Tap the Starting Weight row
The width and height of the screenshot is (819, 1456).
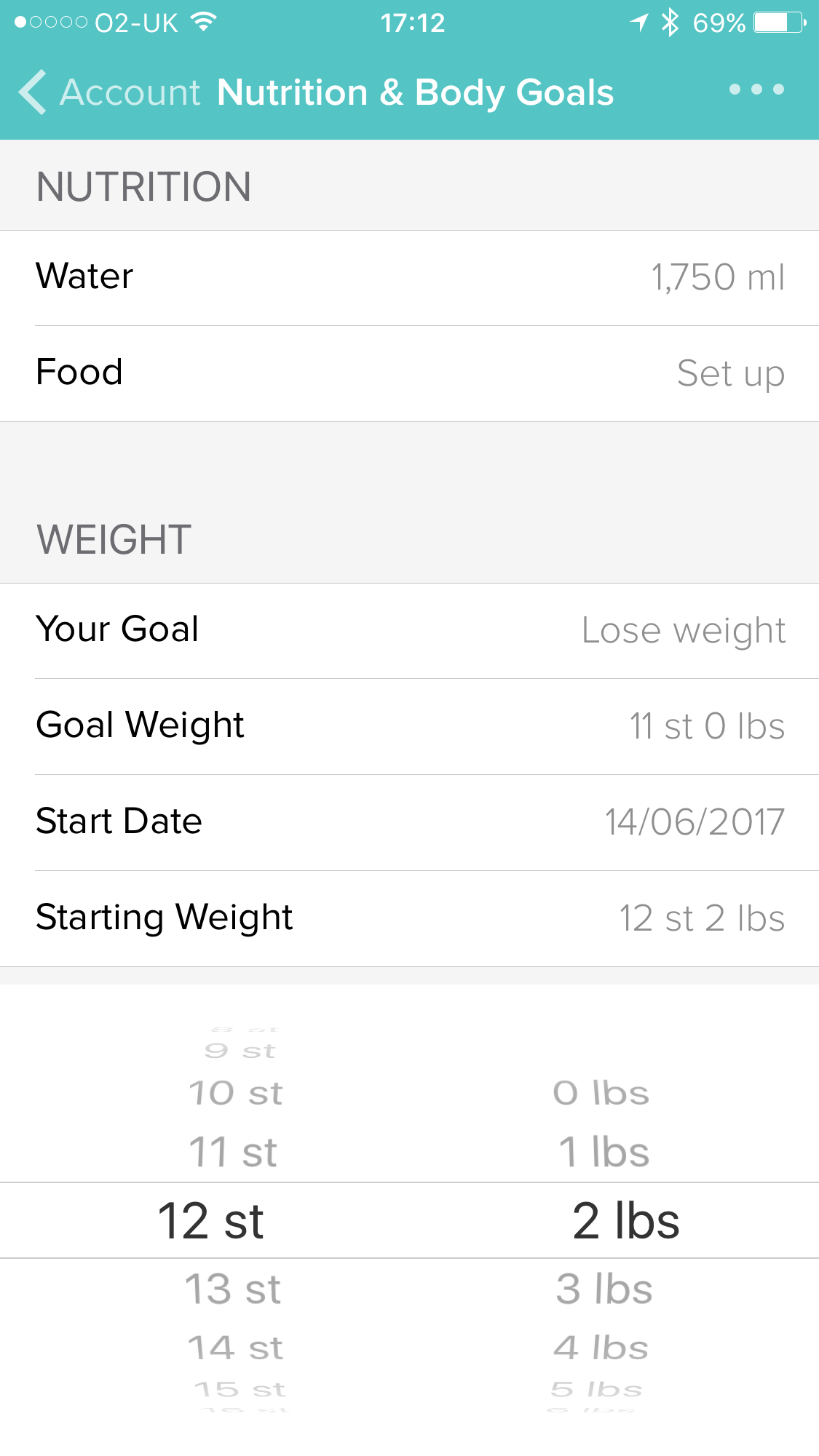pos(409,917)
